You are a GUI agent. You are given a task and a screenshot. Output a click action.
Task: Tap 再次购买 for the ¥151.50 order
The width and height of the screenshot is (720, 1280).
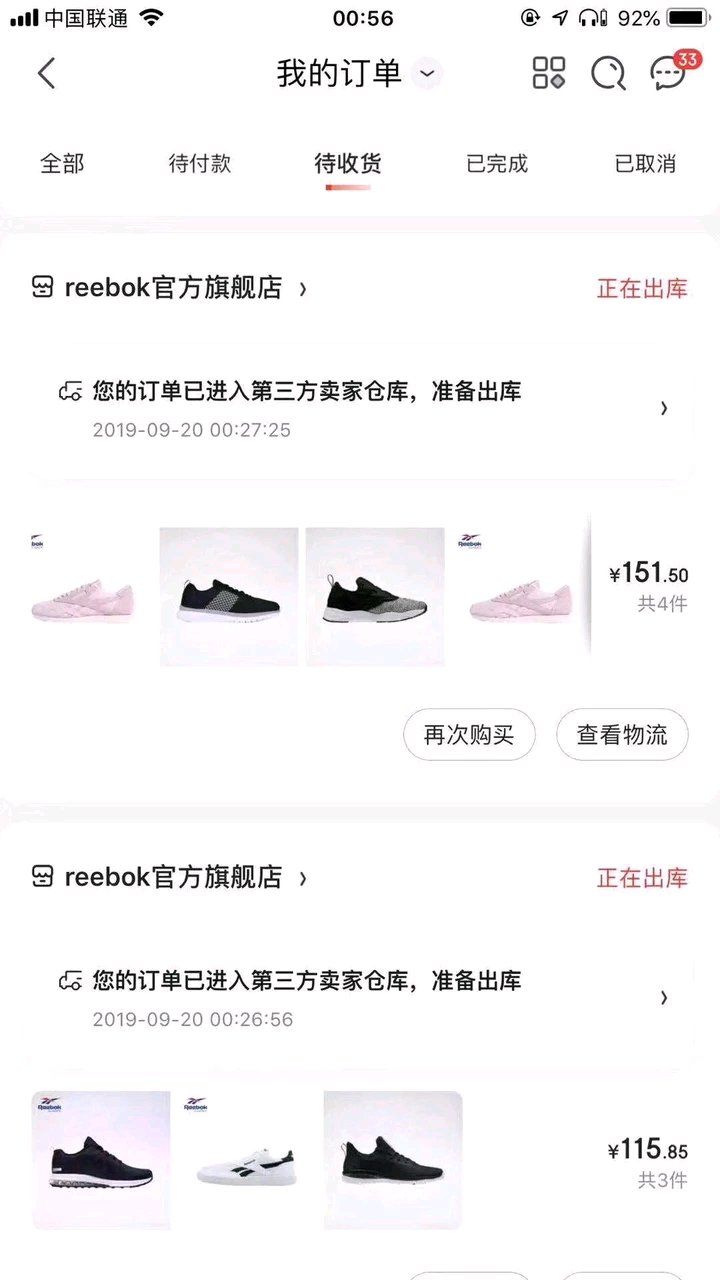[x=469, y=736]
